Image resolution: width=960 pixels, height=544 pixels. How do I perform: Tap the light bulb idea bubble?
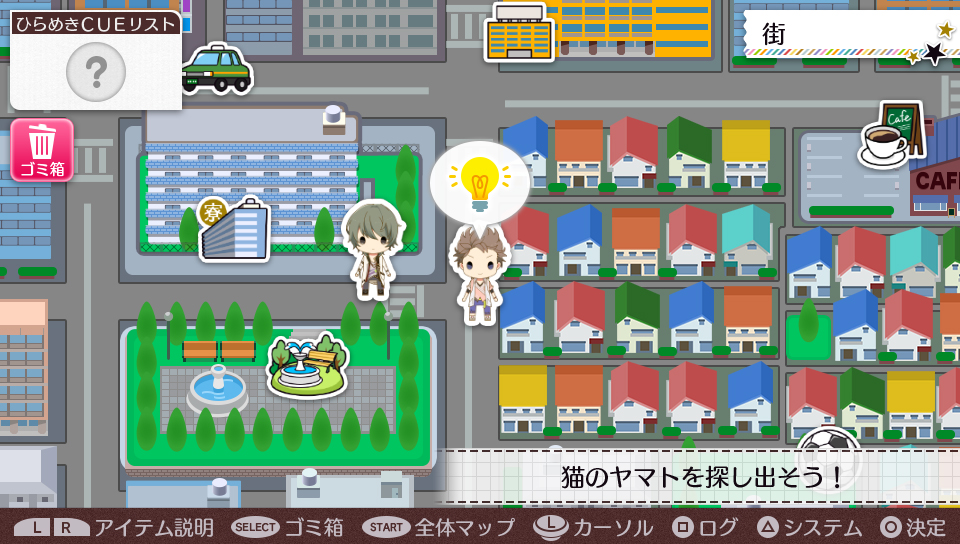480,182
